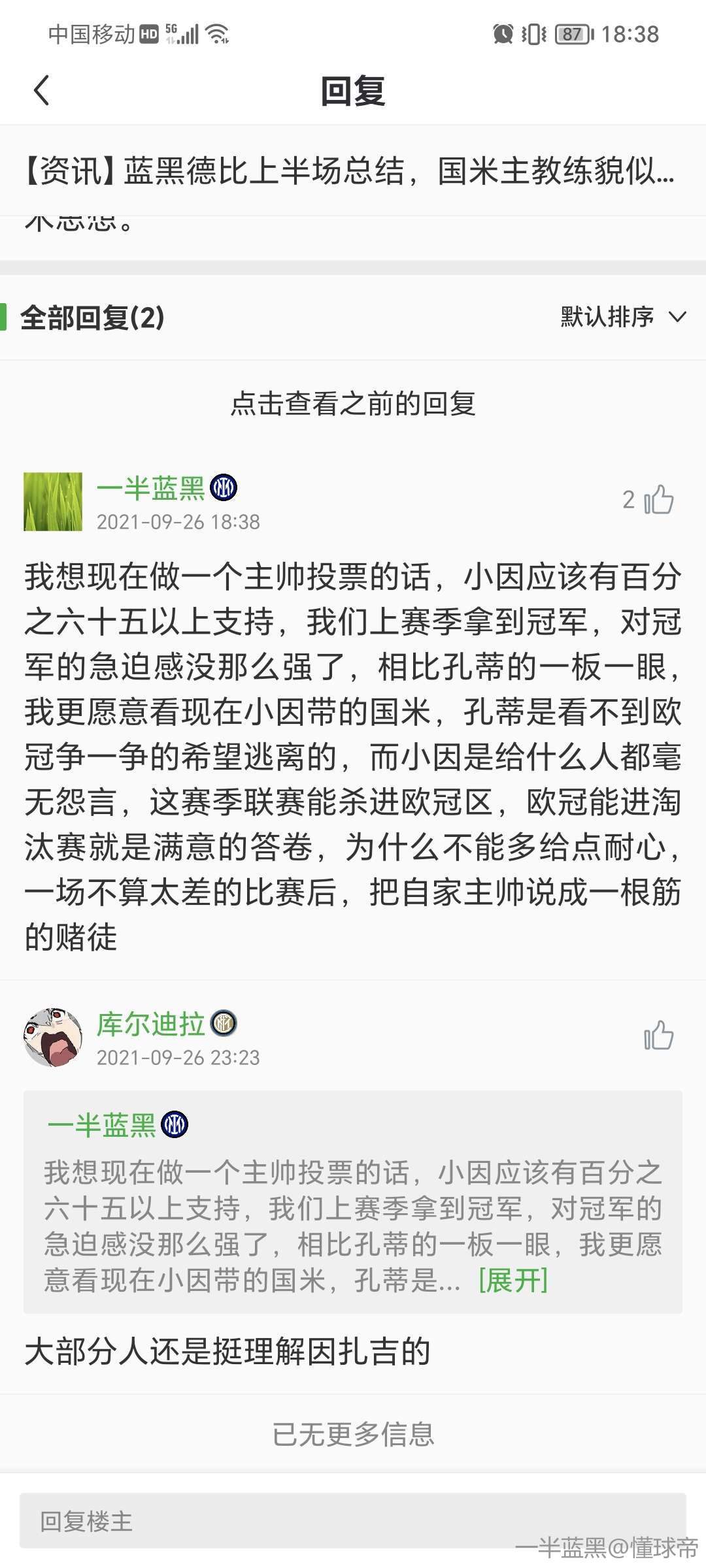Tap 点击查看之前的回复 to load earlier replies

tap(353, 403)
